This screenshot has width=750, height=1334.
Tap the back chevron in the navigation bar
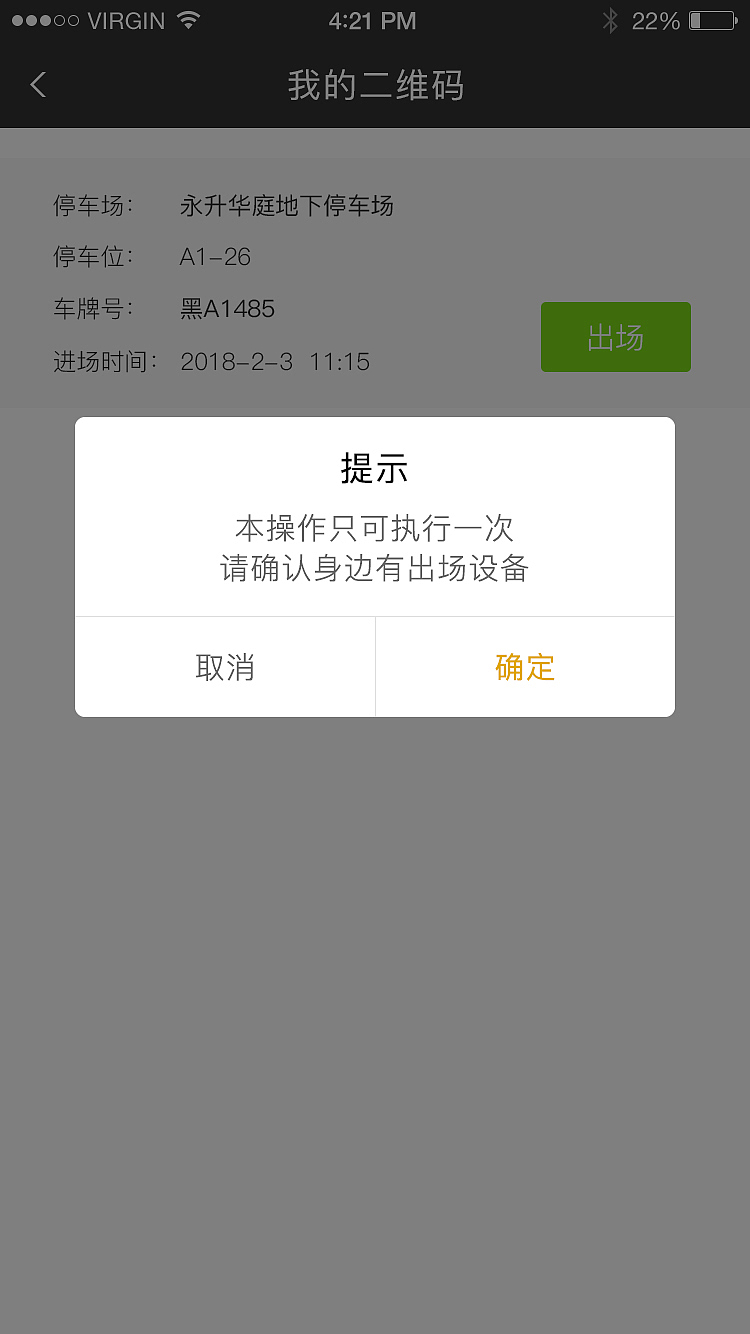point(37,85)
